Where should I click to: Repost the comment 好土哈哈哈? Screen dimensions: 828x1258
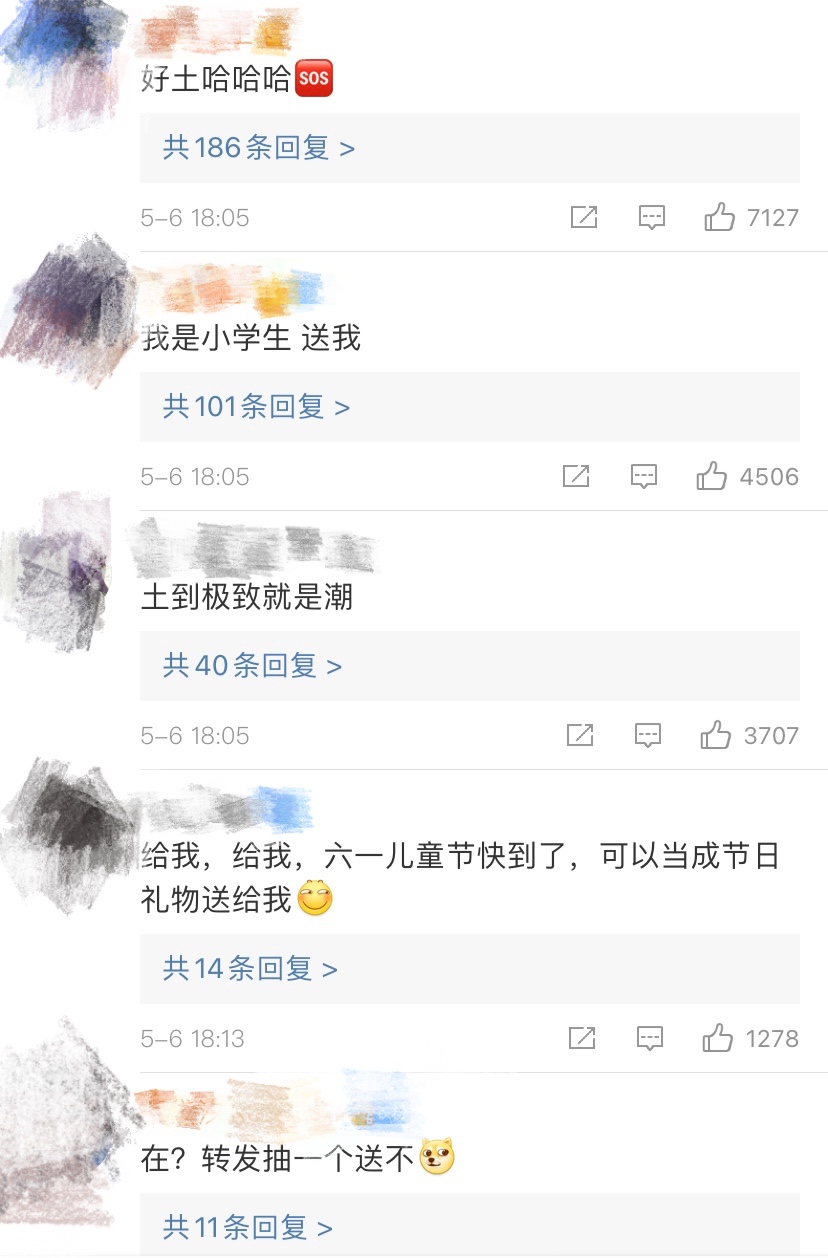583,217
